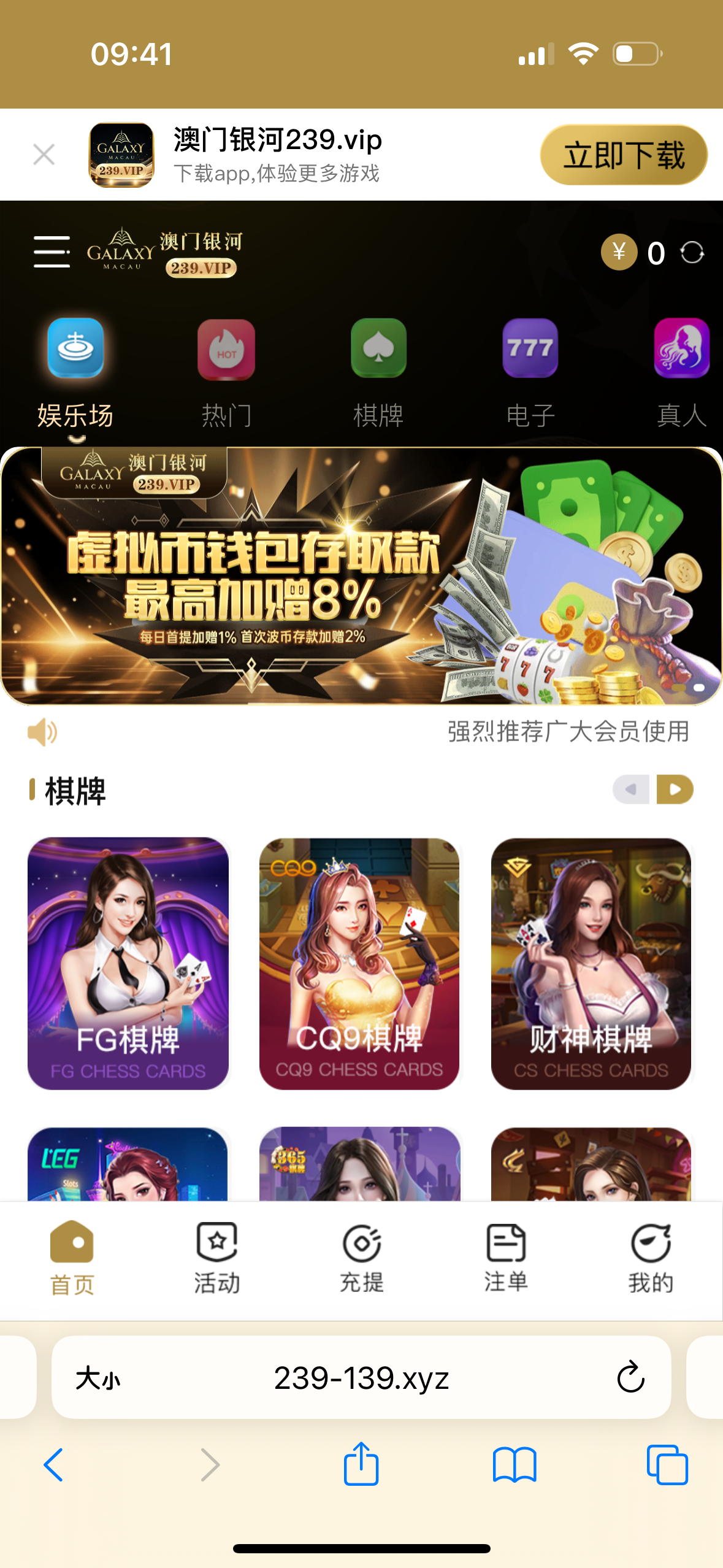Reload the page in Safari
This screenshot has width=723, height=1568.
(630, 1378)
